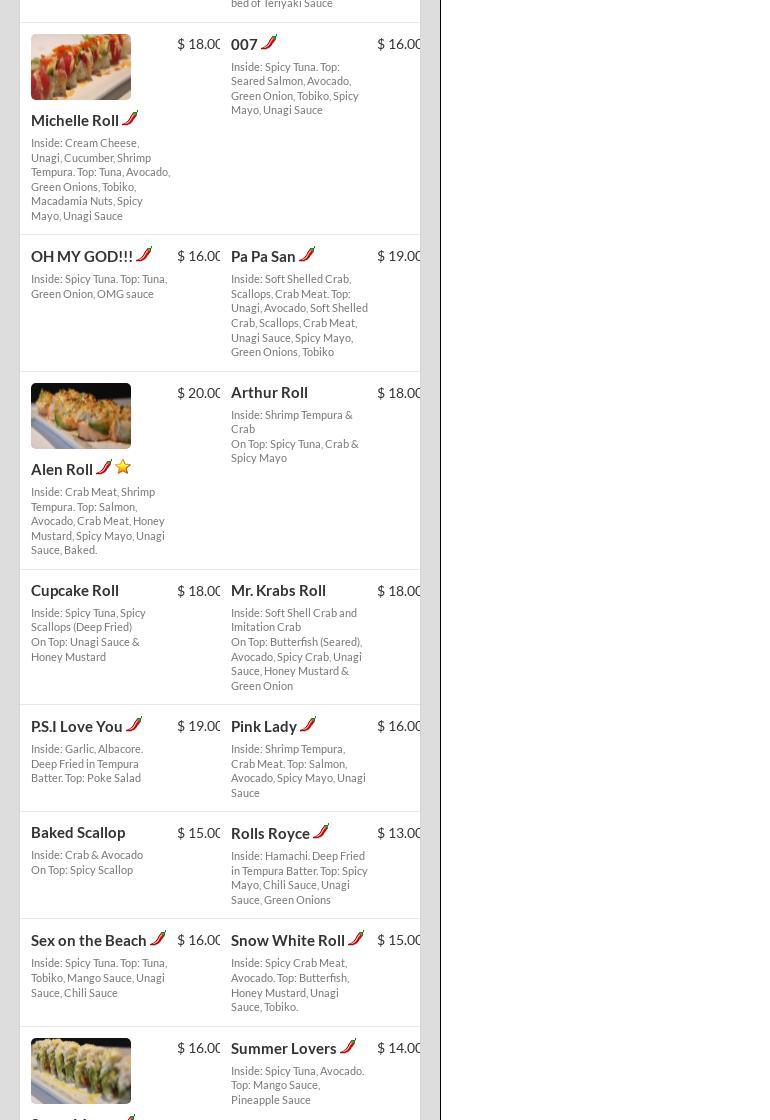Open the Michelle Roll item
The image size is (770, 1120).
75,121
